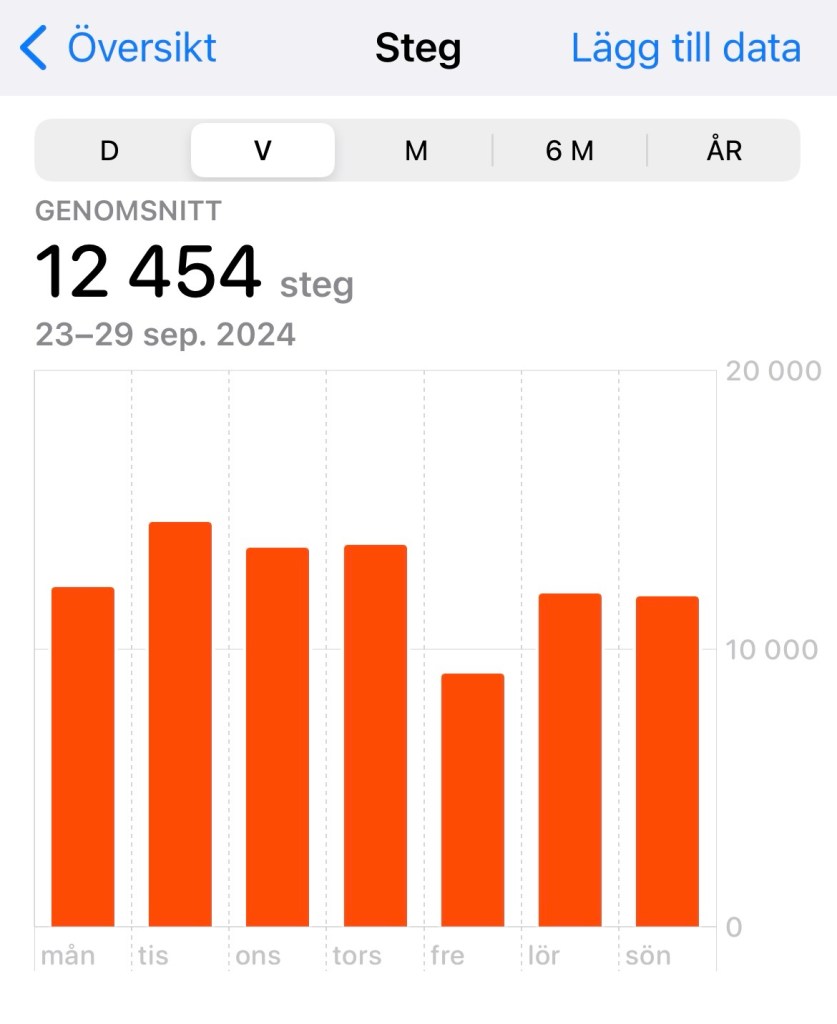Tap Lägg till data
The image size is (837, 1024).
(x=685, y=48)
